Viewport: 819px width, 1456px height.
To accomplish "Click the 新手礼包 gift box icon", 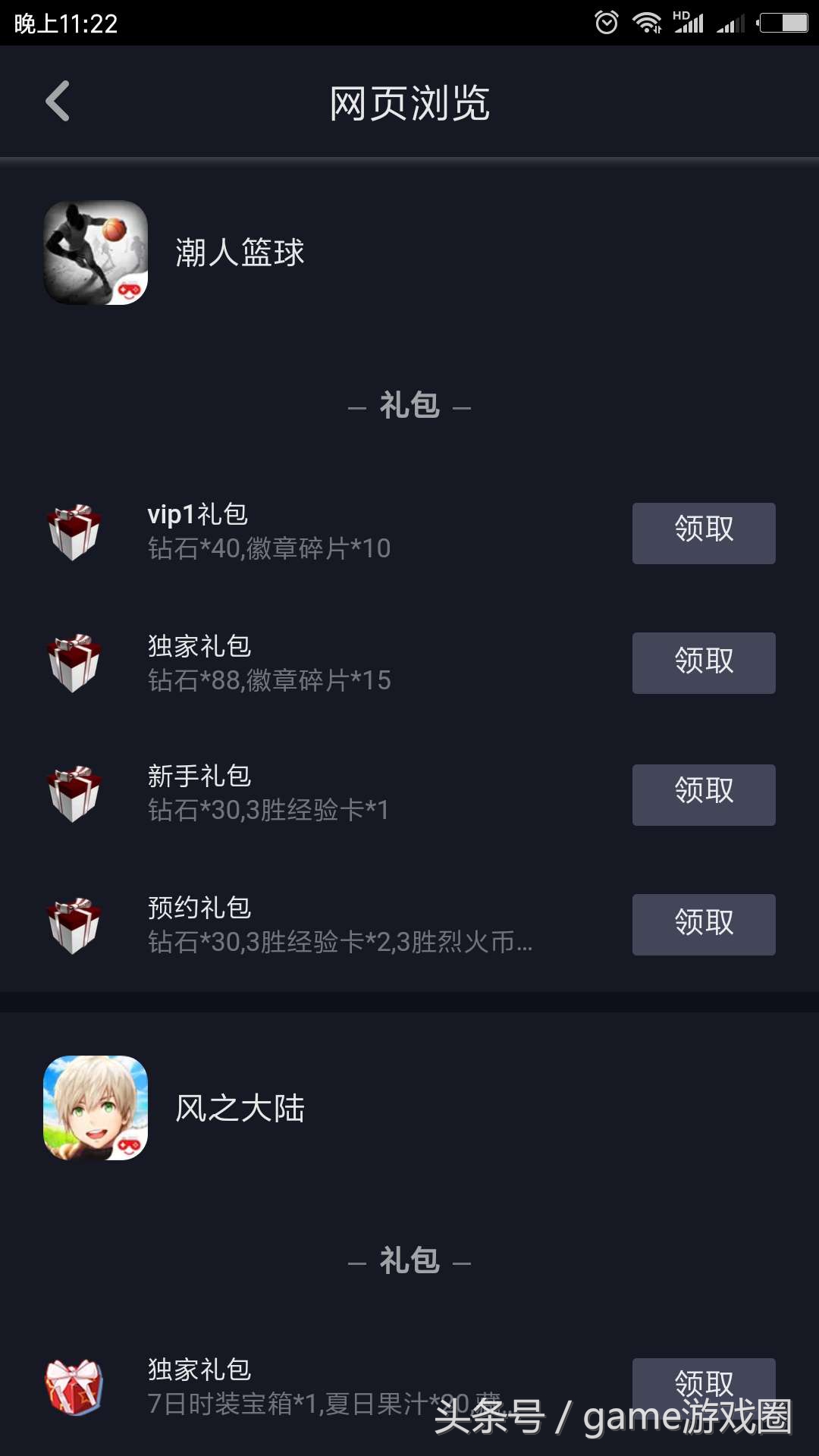I will tap(73, 793).
